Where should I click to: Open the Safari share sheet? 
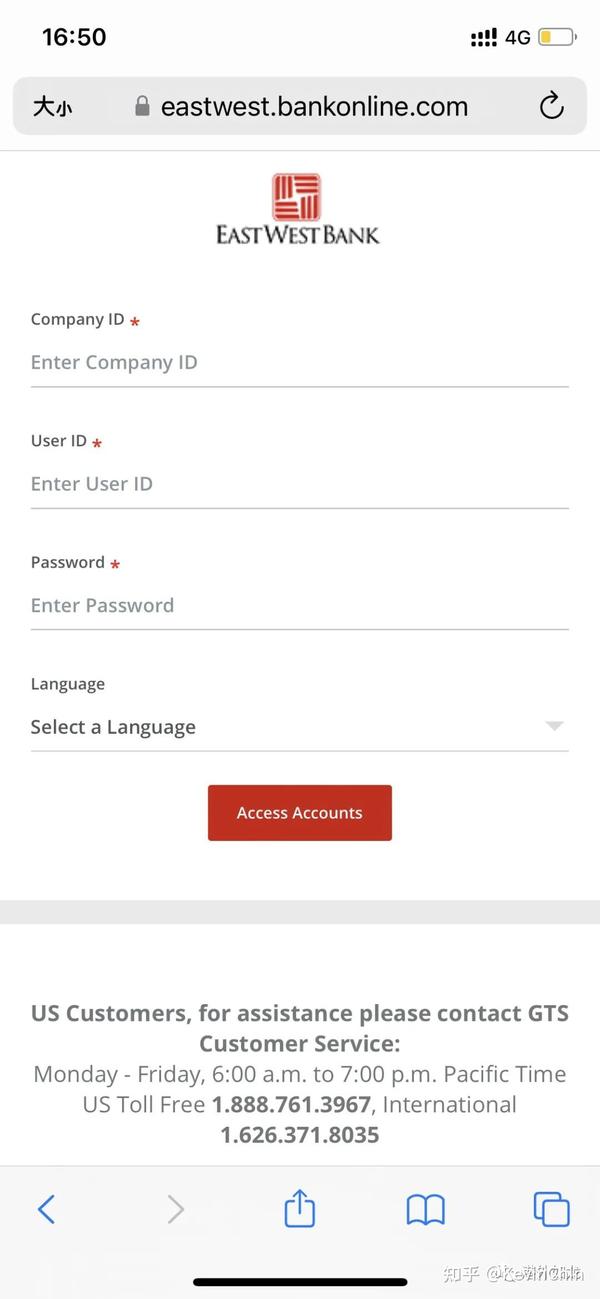tap(299, 1210)
